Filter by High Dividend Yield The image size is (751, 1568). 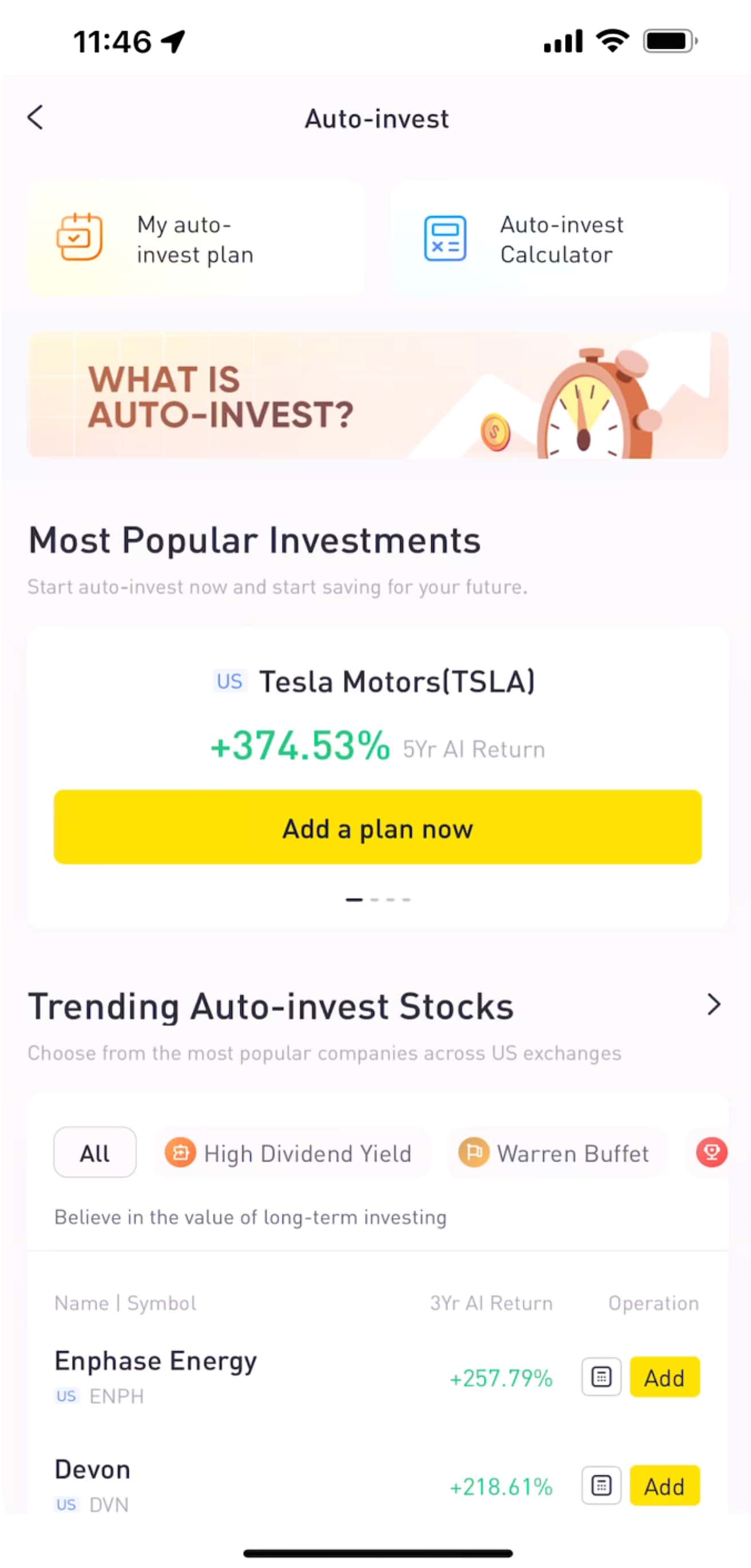pos(292,1152)
